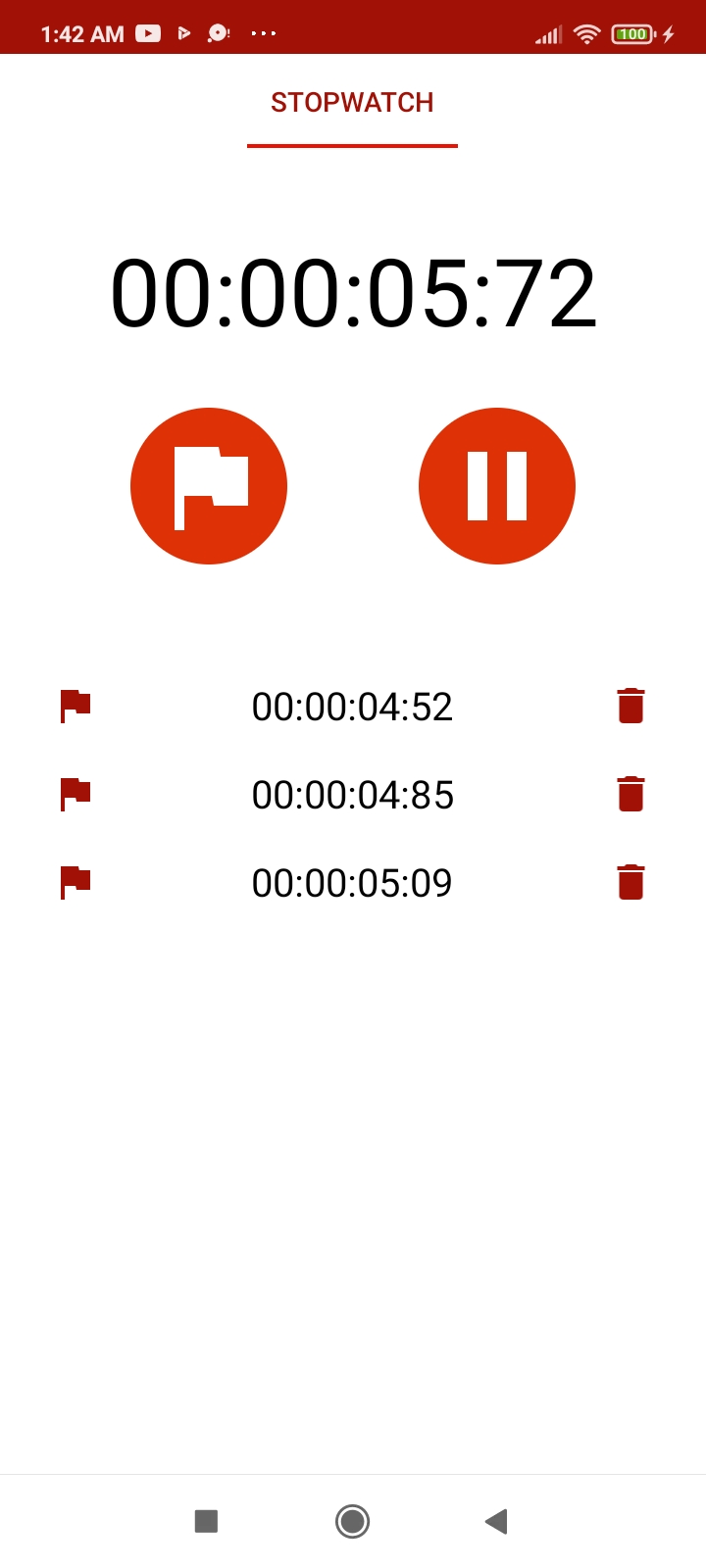
Task: Tap the 1:42 AM clock display
Action: (x=81, y=32)
